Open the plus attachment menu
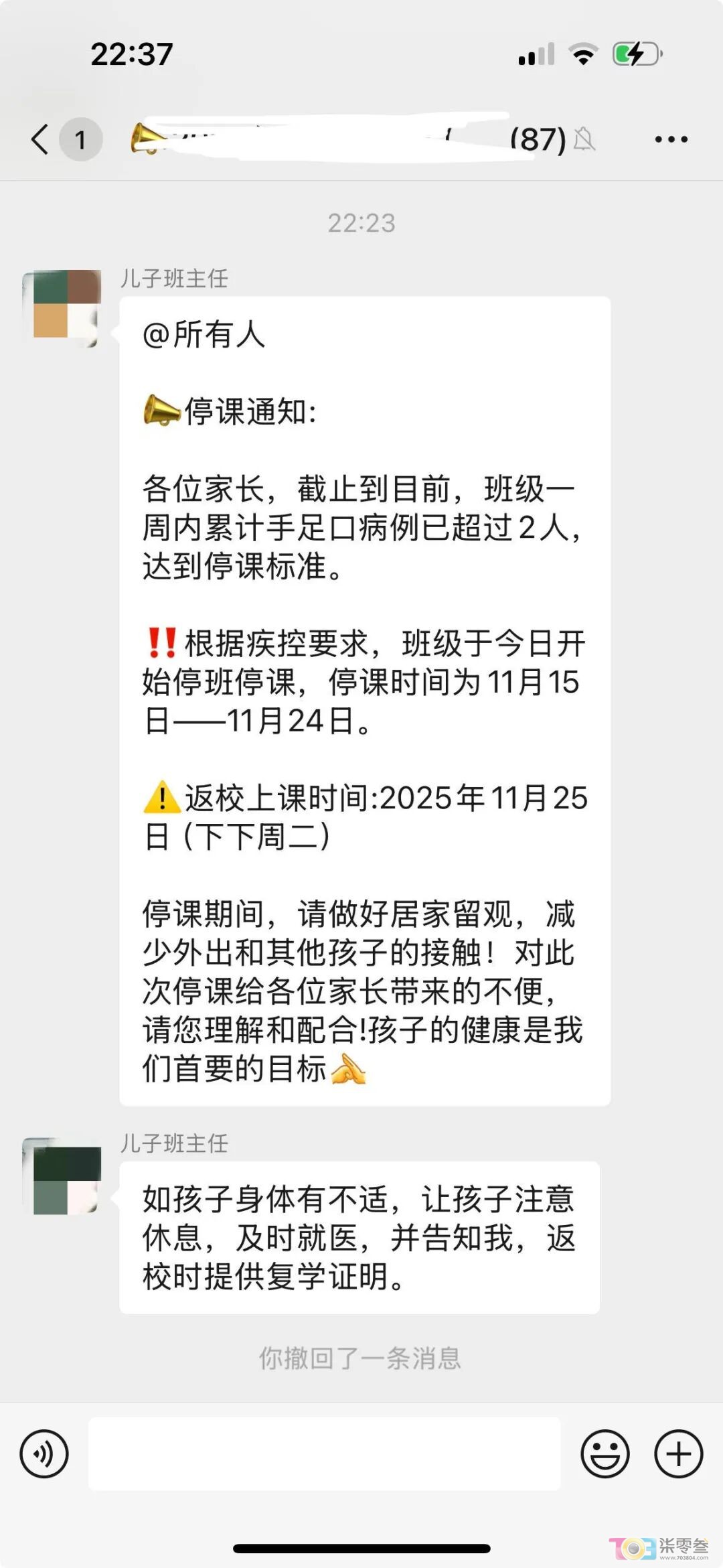 click(678, 1454)
